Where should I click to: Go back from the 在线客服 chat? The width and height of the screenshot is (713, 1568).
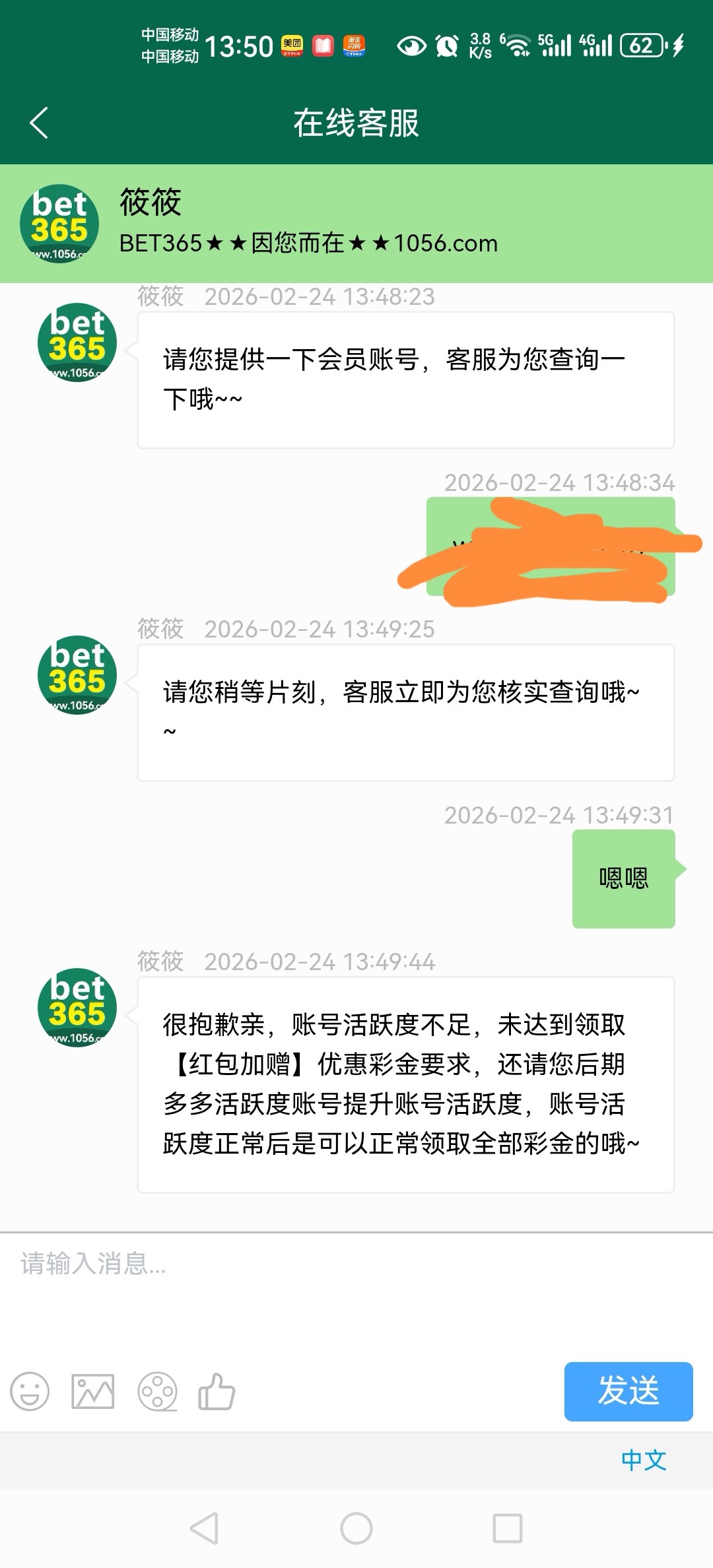40,123
